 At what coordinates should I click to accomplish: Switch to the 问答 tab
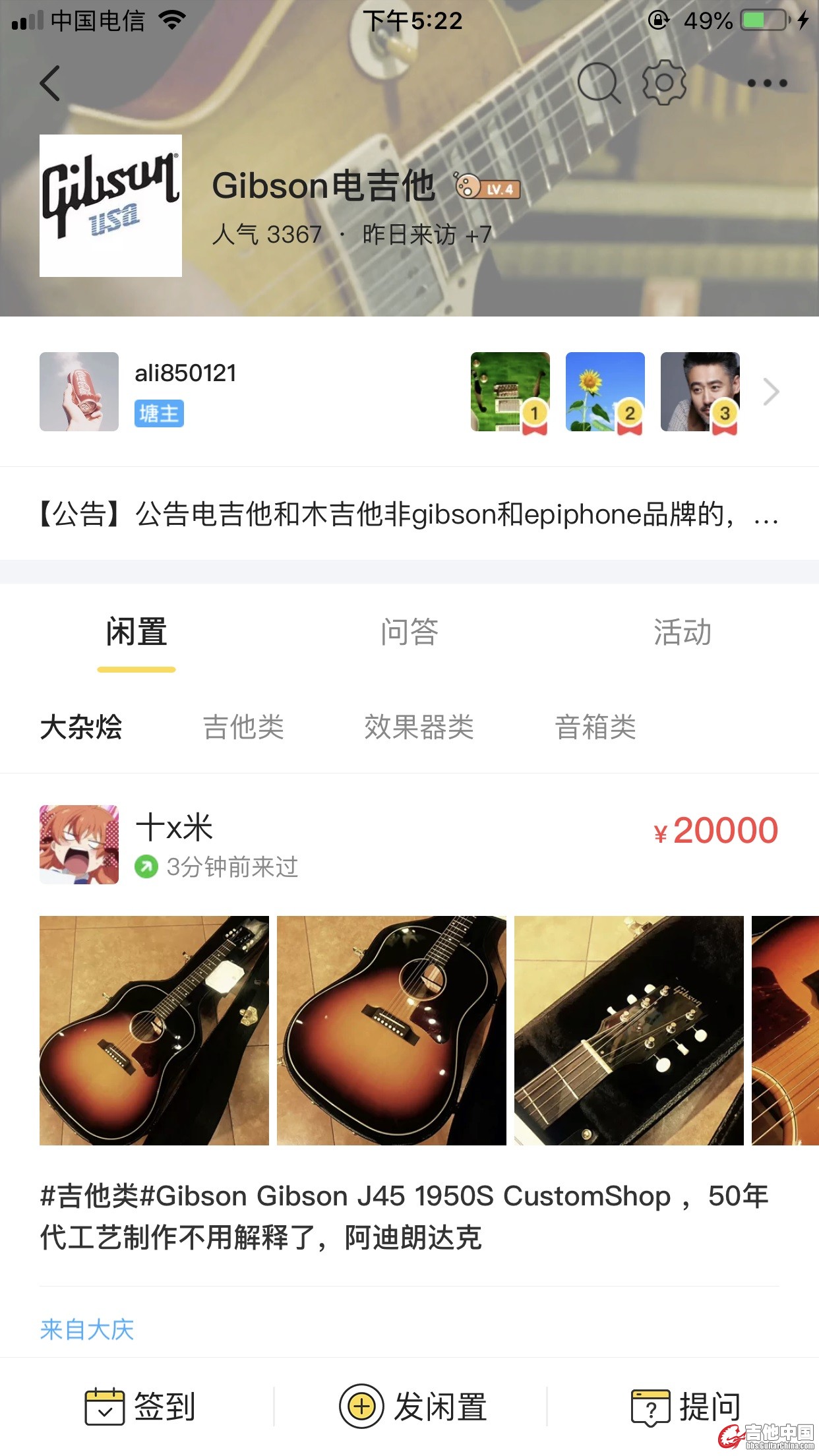pyautogui.click(x=409, y=632)
